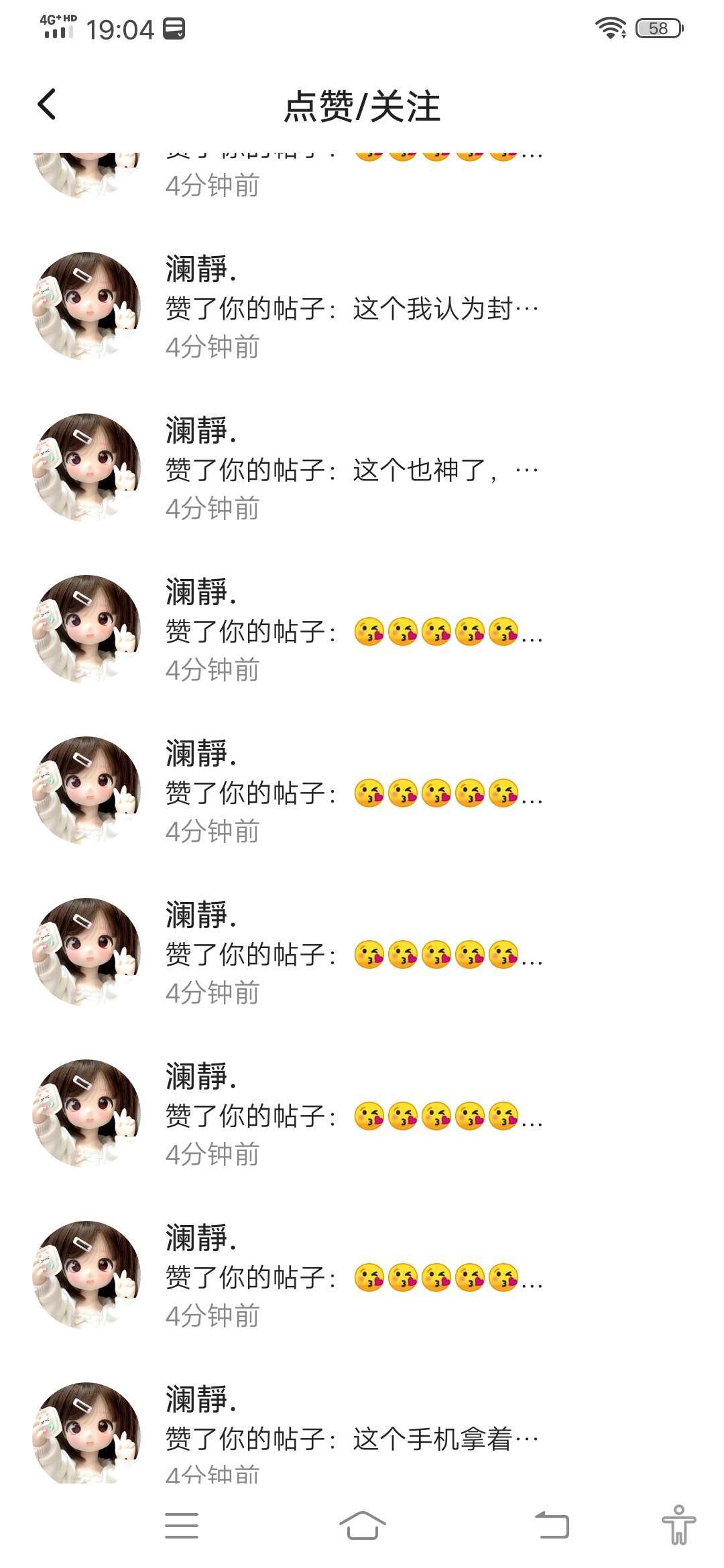
Task: Open the notification about post 这个手机拿着
Action: point(352,1439)
